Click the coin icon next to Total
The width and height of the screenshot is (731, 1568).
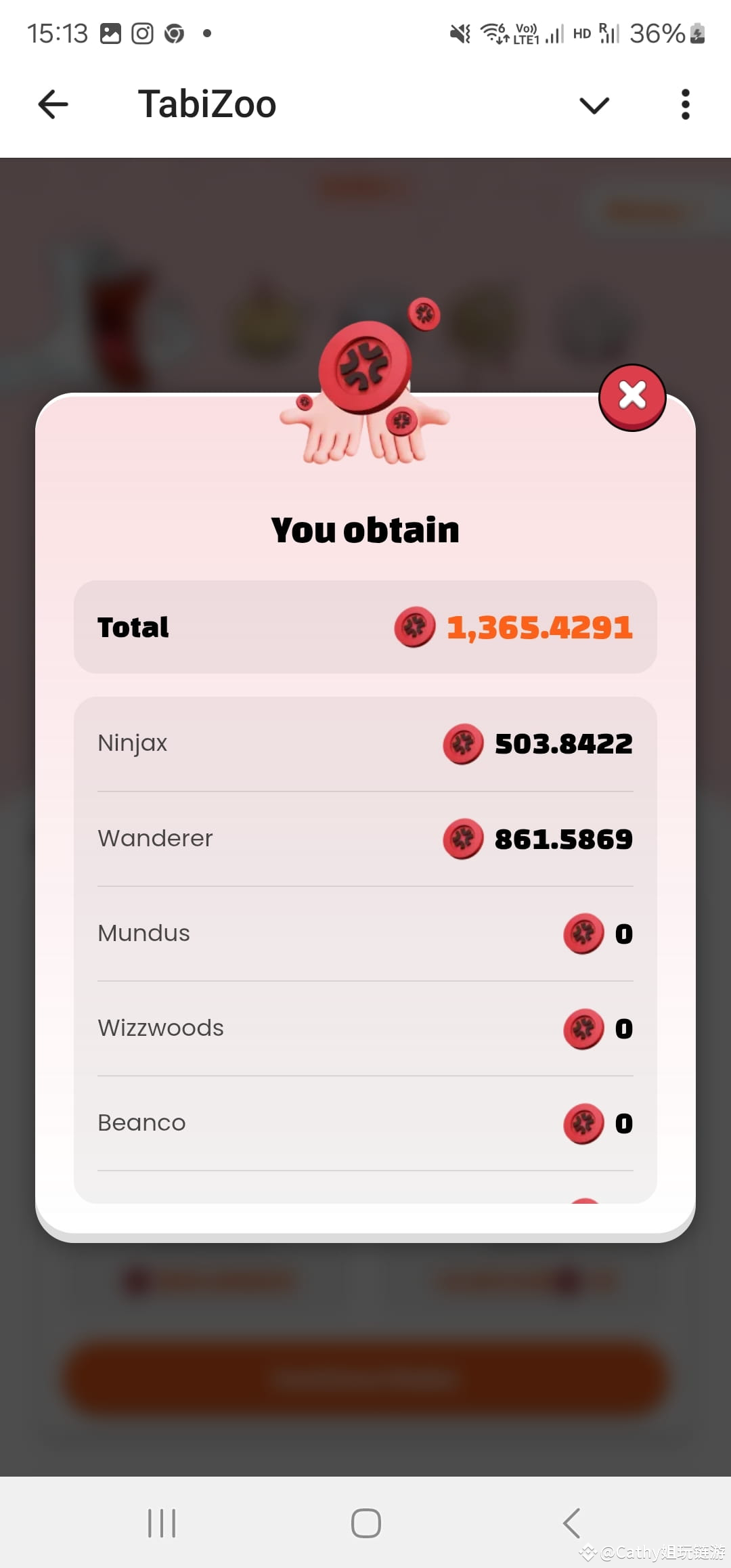[x=414, y=627]
